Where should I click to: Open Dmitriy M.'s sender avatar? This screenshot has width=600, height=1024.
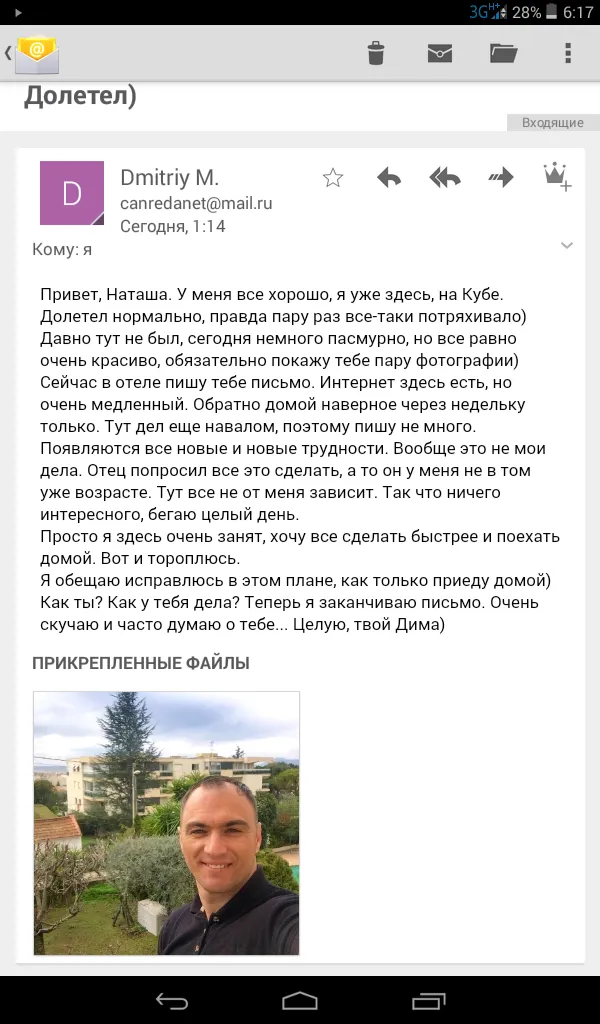coord(72,193)
